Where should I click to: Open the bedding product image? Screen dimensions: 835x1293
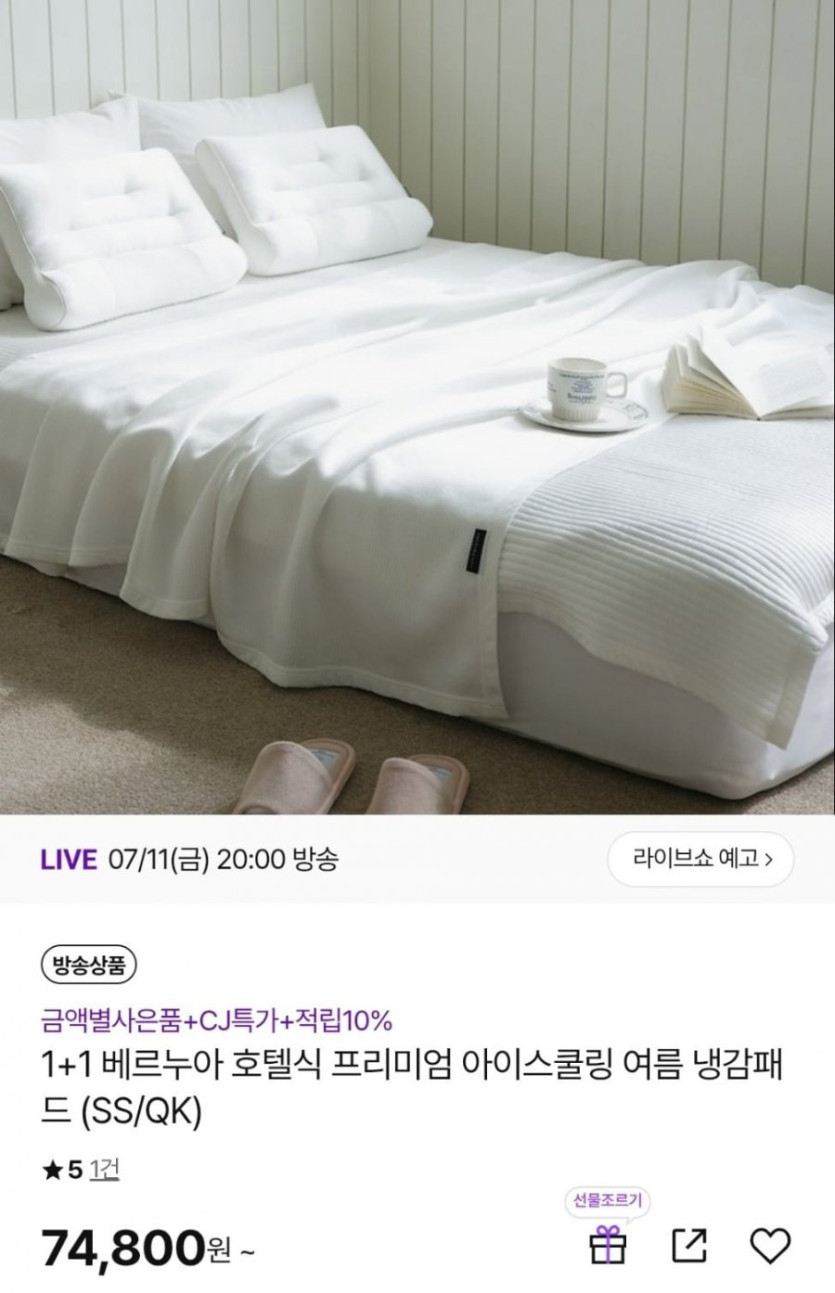[417, 407]
